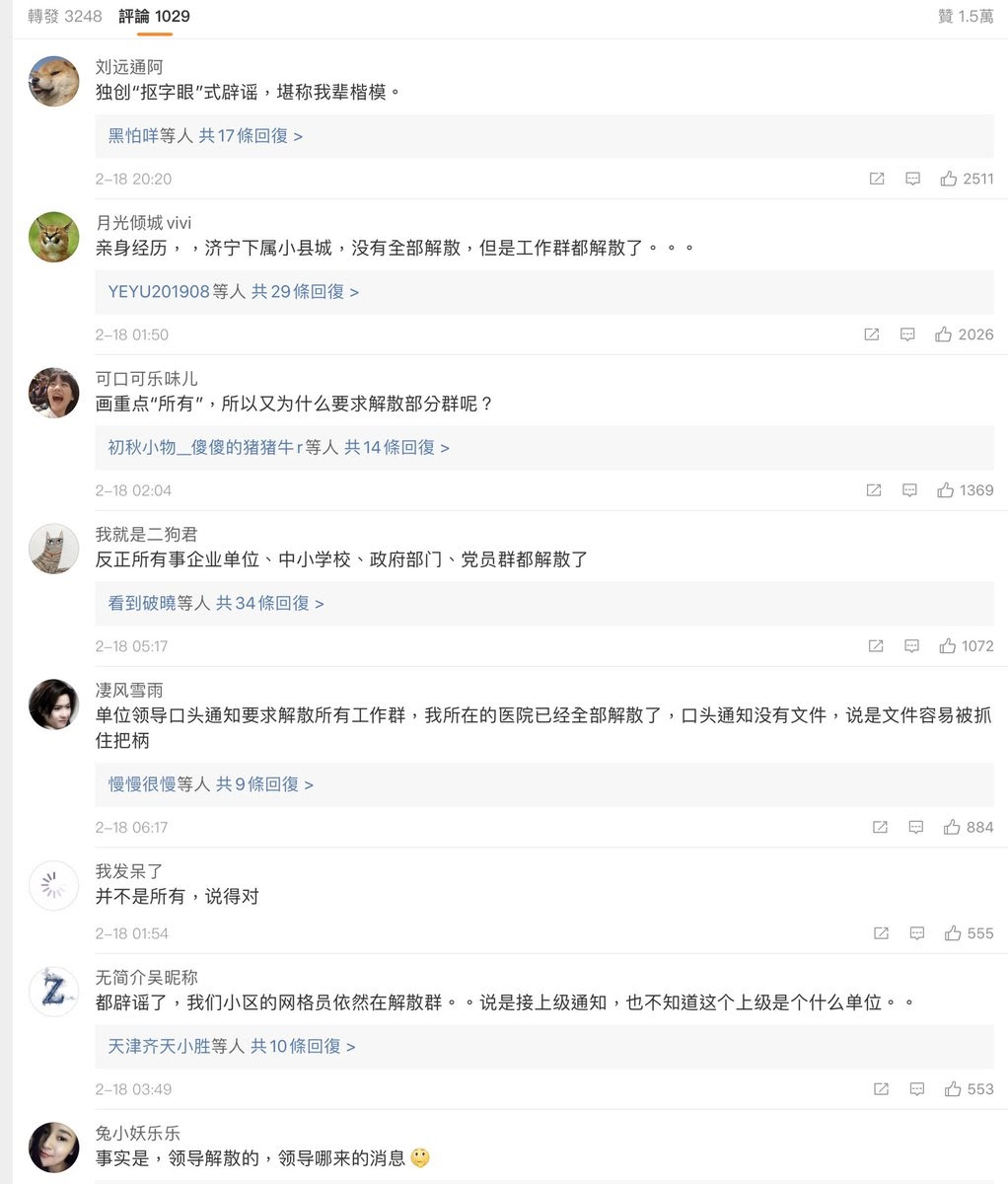Repost 我发呆了's comment
Image resolution: width=1008 pixels, height=1184 pixels.
(881, 933)
